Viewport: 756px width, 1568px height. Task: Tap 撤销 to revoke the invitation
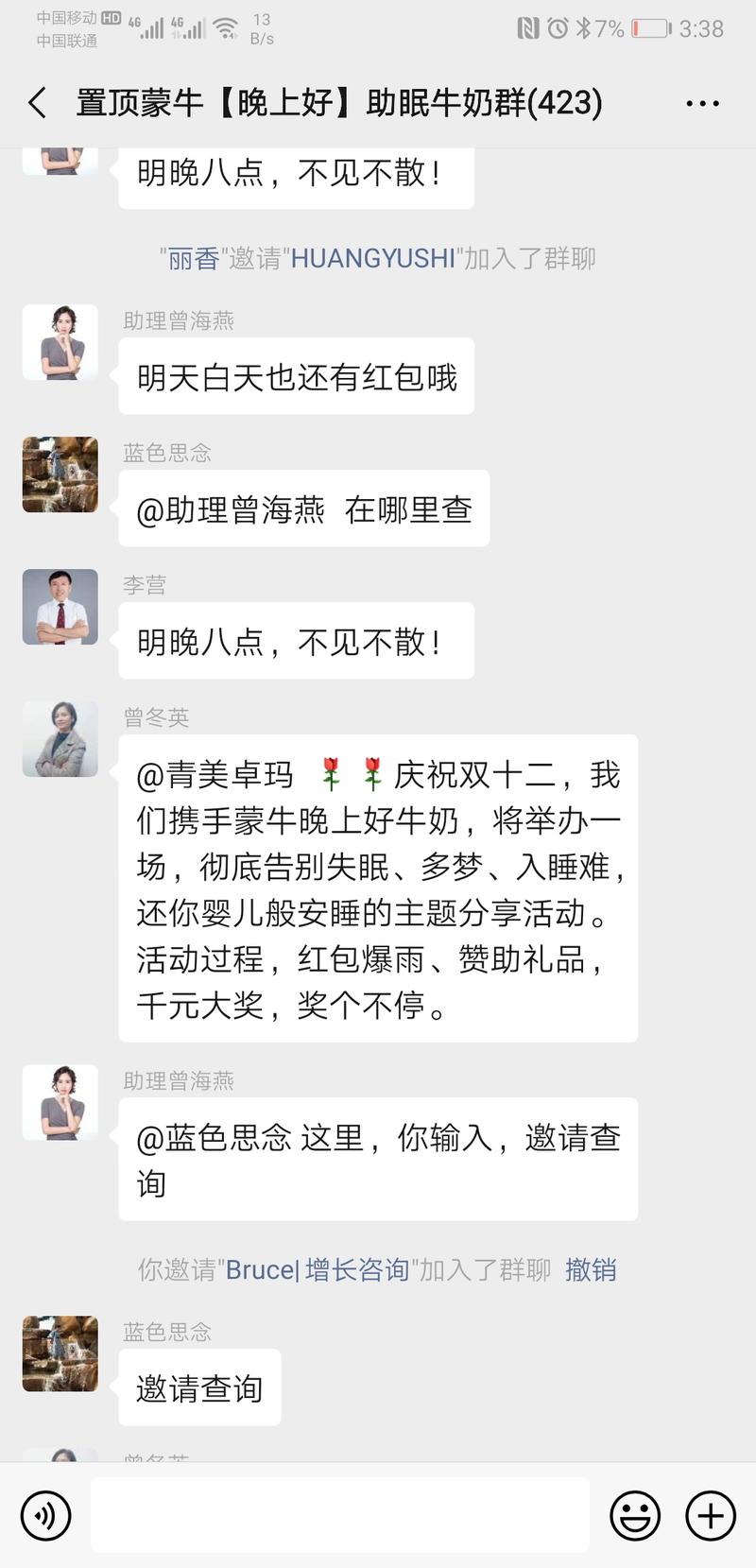click(x=592, y=1270)
